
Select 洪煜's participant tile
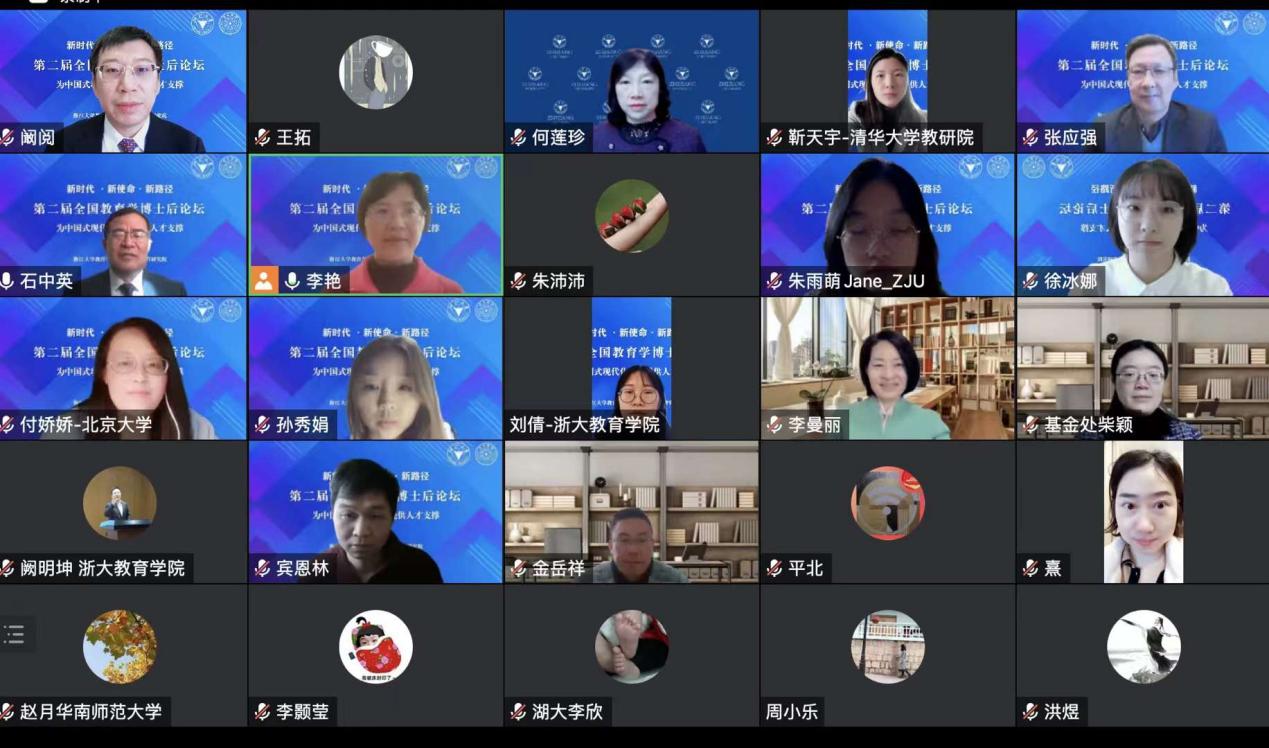point(1143,655)
